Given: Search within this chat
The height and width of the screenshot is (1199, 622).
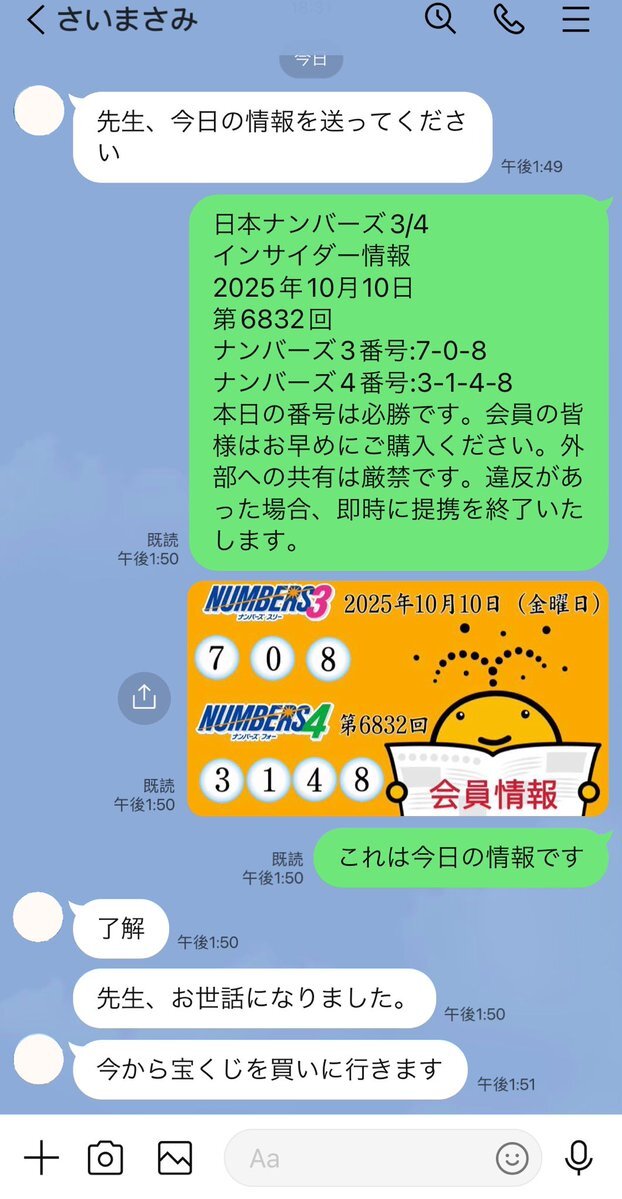Looking at the screenshot, I should pyautogui.click(x=440, y=19).
